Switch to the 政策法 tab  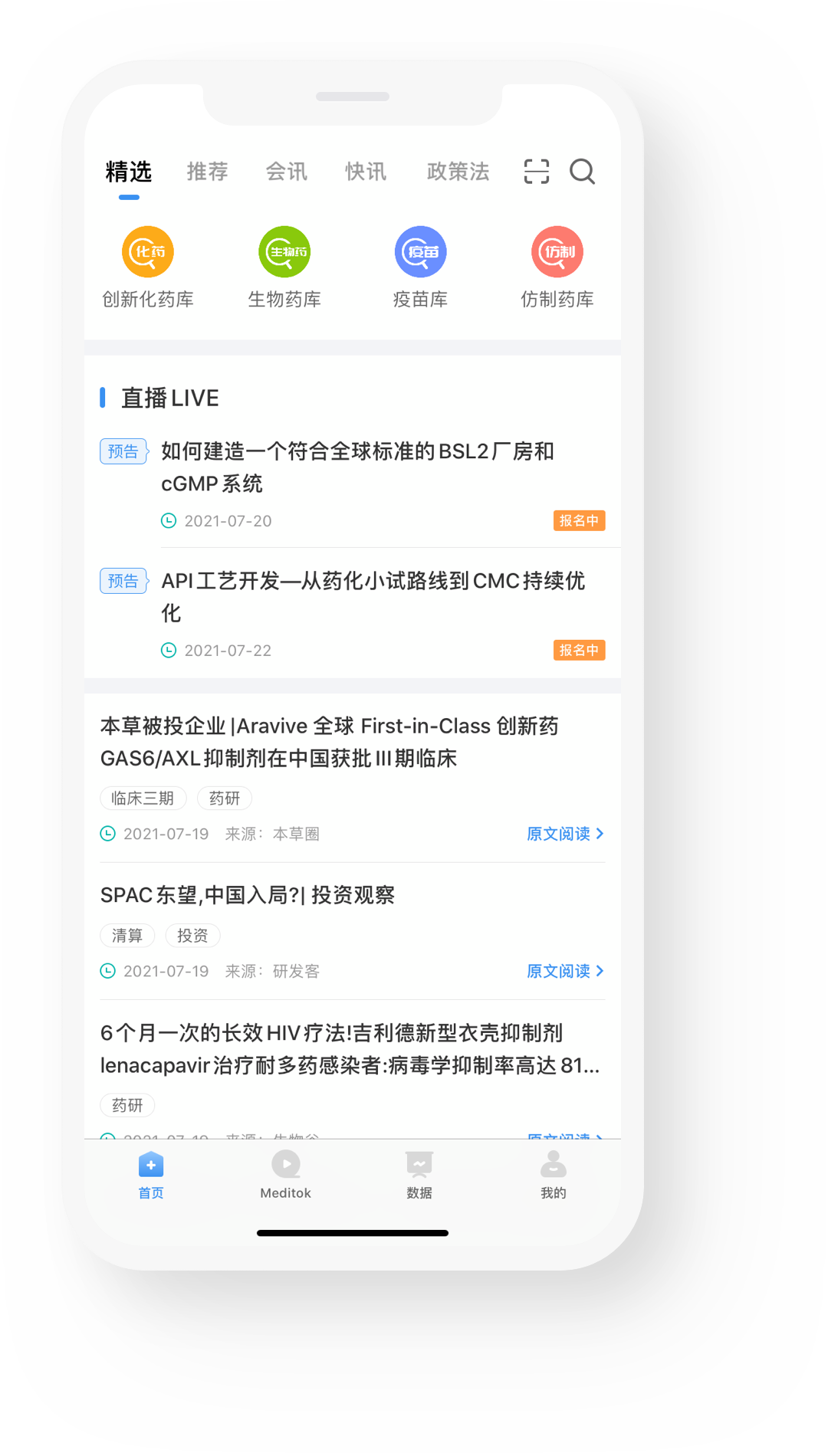tap(458, 172)
